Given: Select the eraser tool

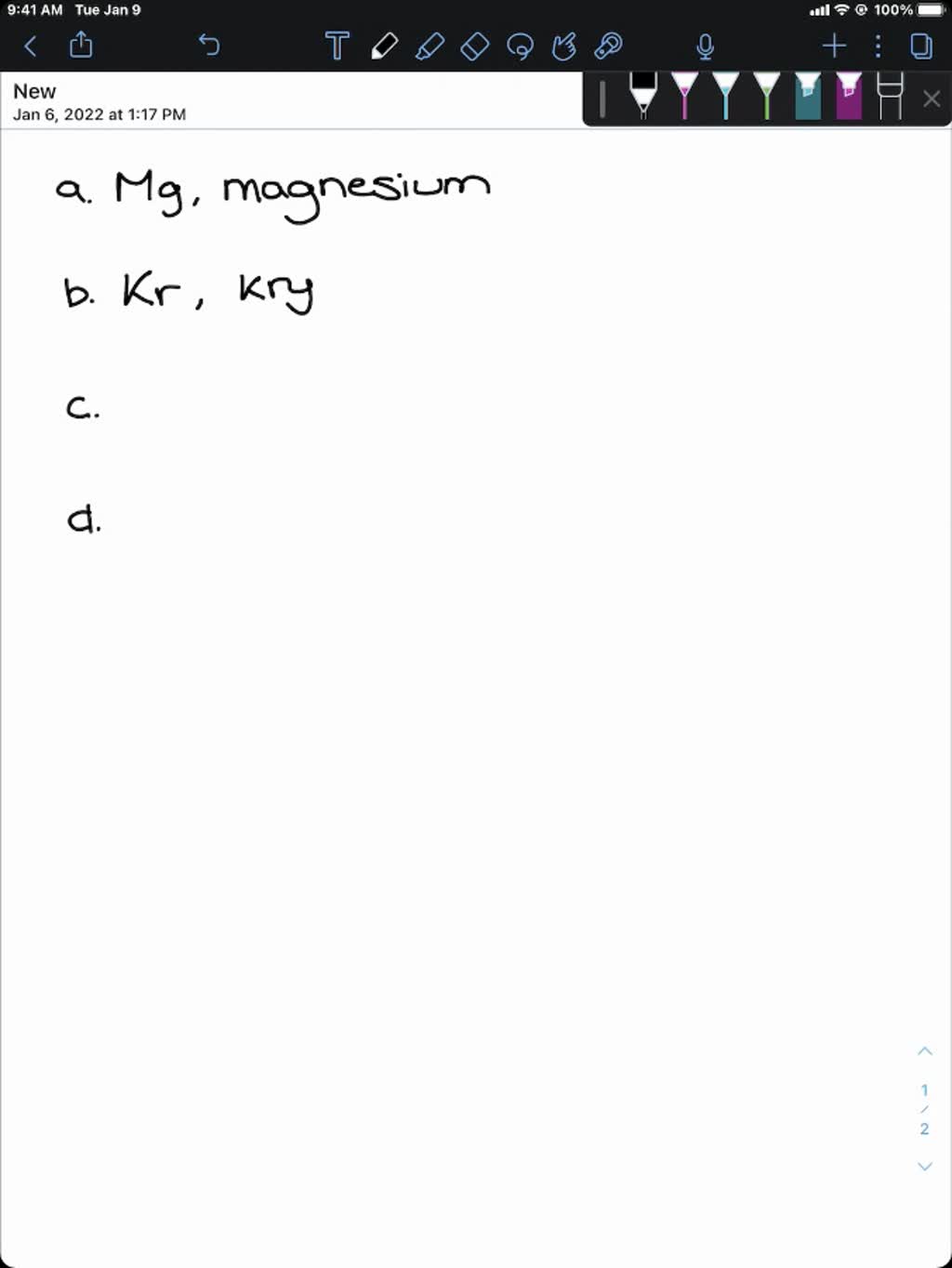Looking at the screenshot, I should [475, 46].
